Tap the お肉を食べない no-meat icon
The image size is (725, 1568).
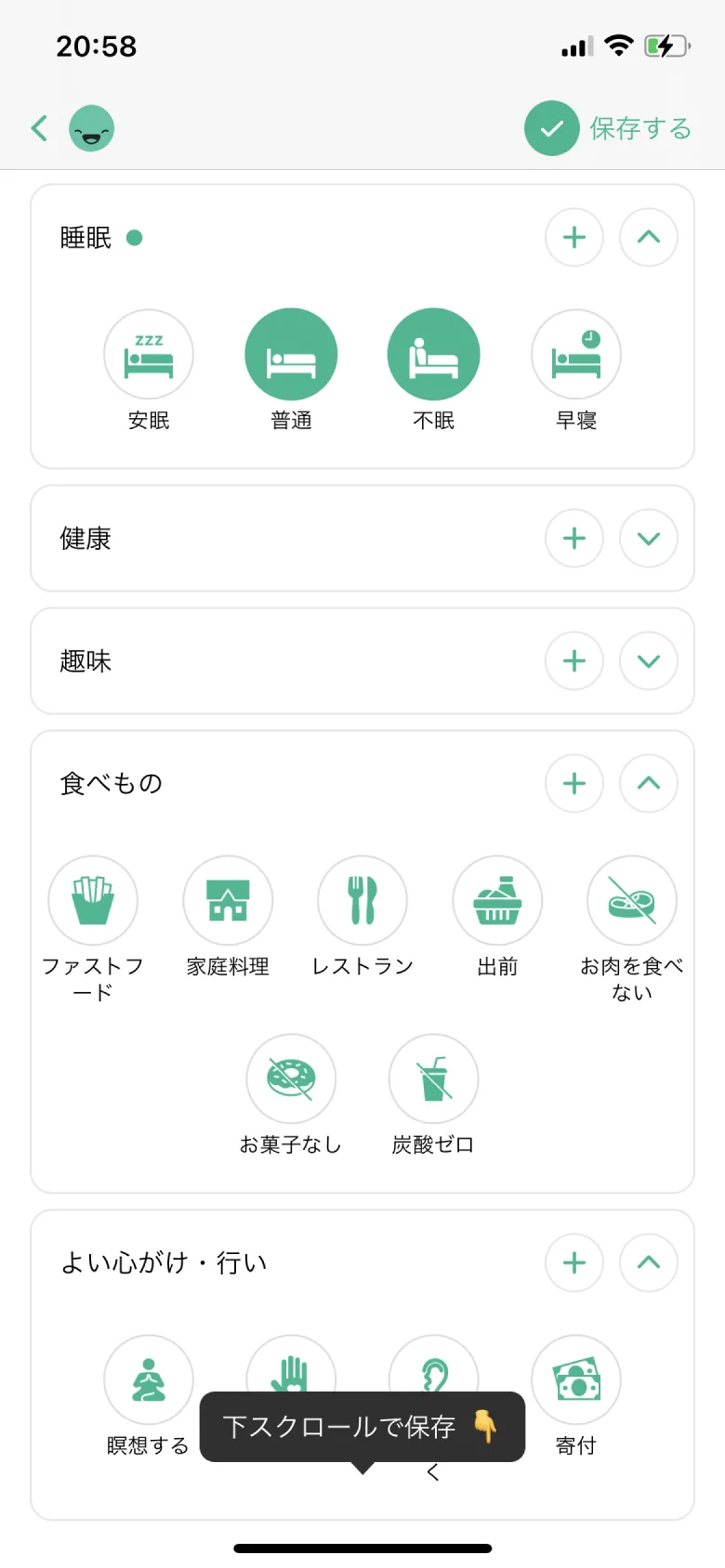point(631,899)
